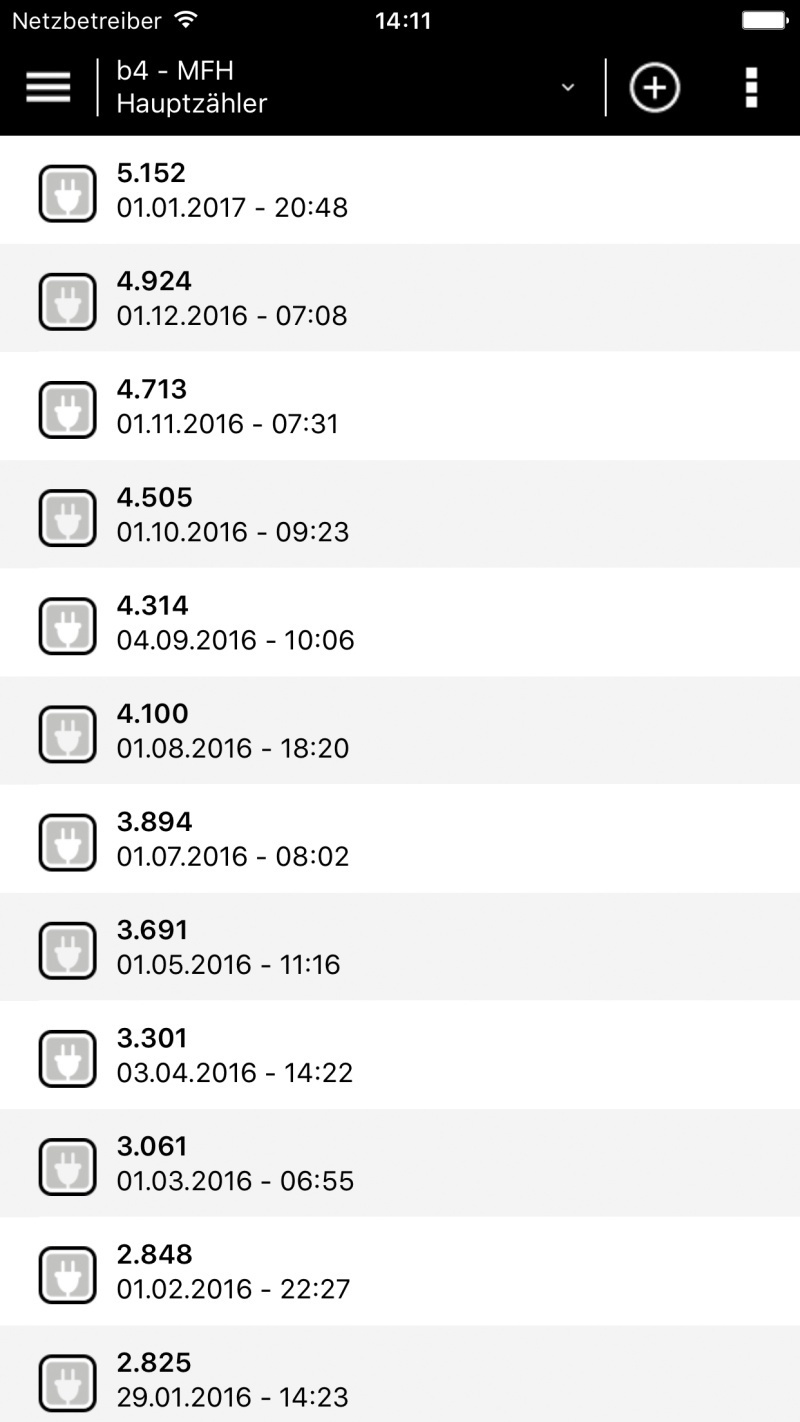Screen dimensions: 800x1422
Task: Select the 2.825 entry dated 29.01.2016
Action: coord(400,1373)
